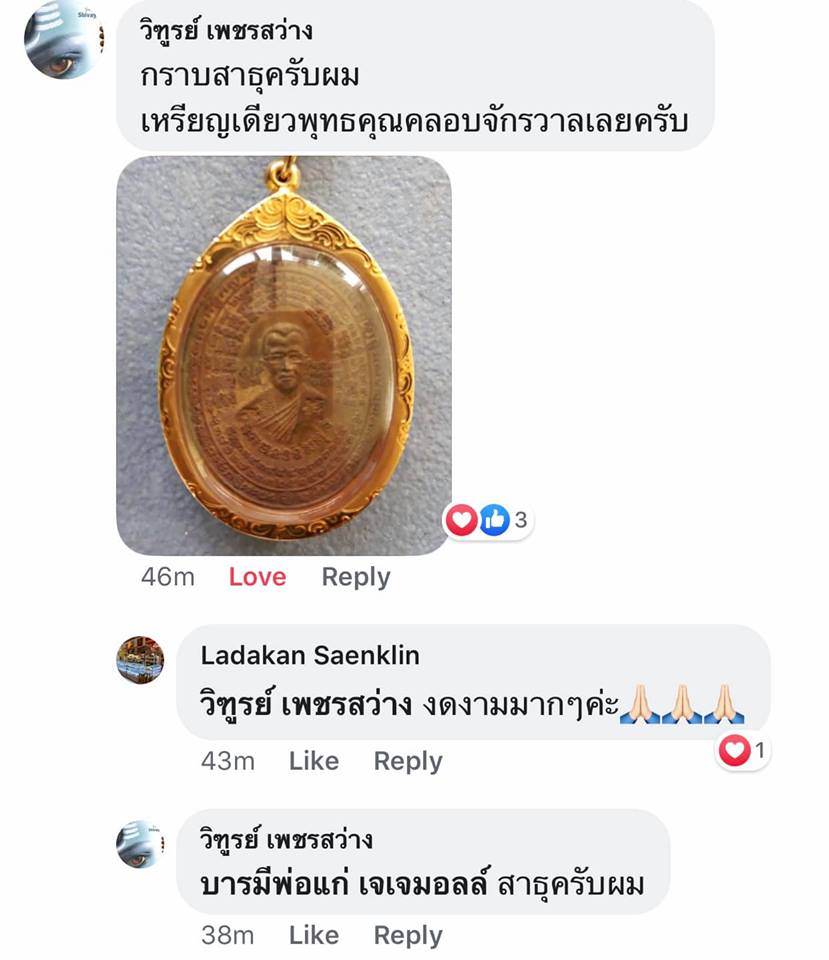Reply to the 38m comment
Viewport: 829px width, 960px height.
[407, 935]
